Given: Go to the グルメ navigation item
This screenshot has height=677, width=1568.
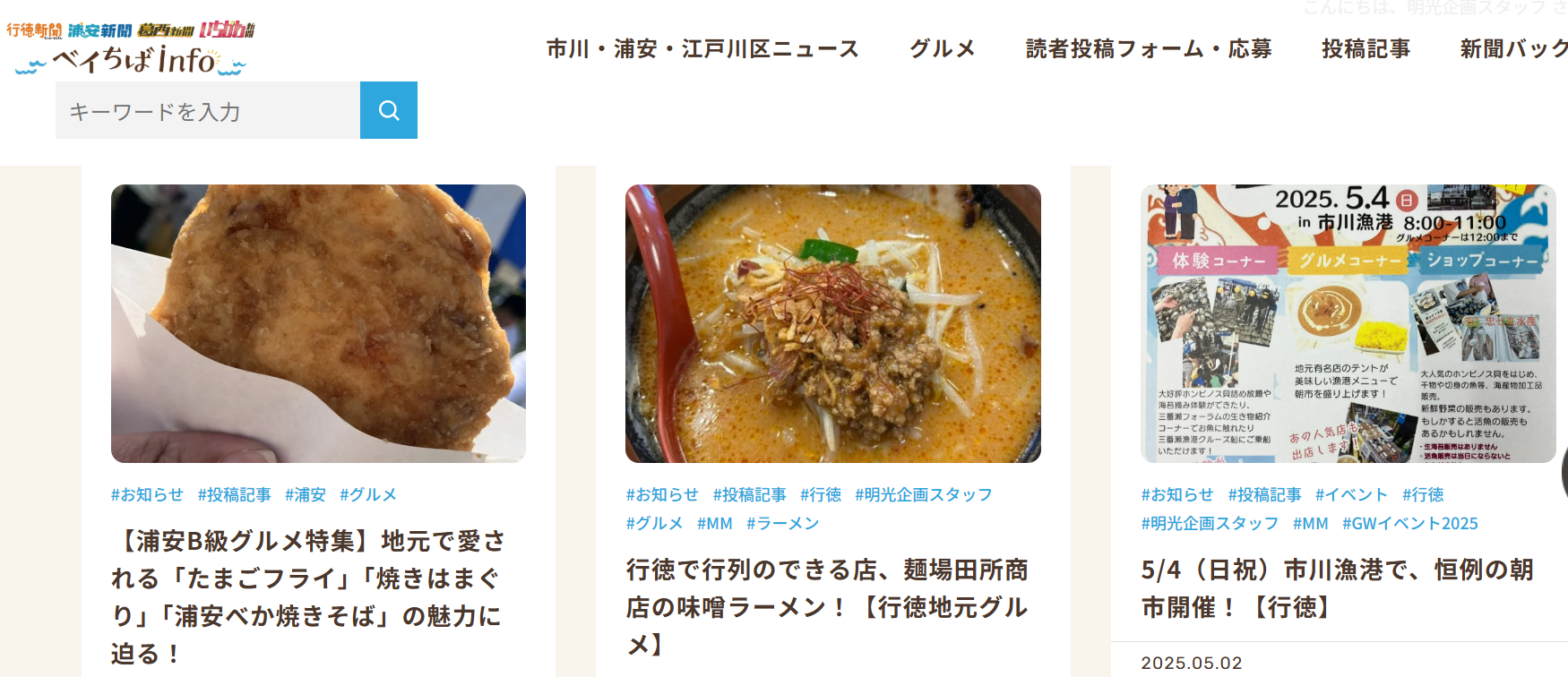Looking at the screenshot, I should coord(942,48).
